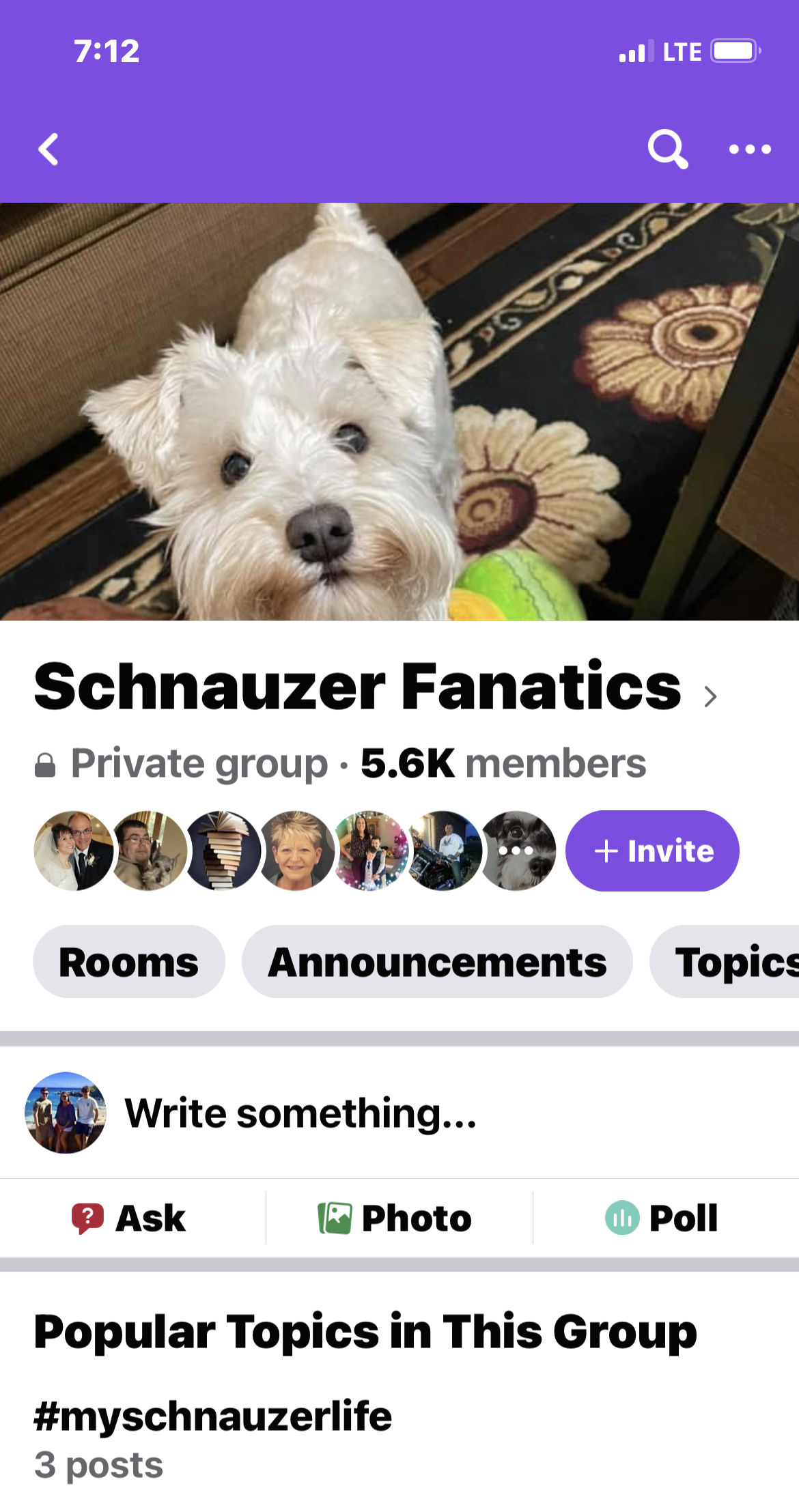
Task: Create a Poll in the group
Action: pos(661,1218)
